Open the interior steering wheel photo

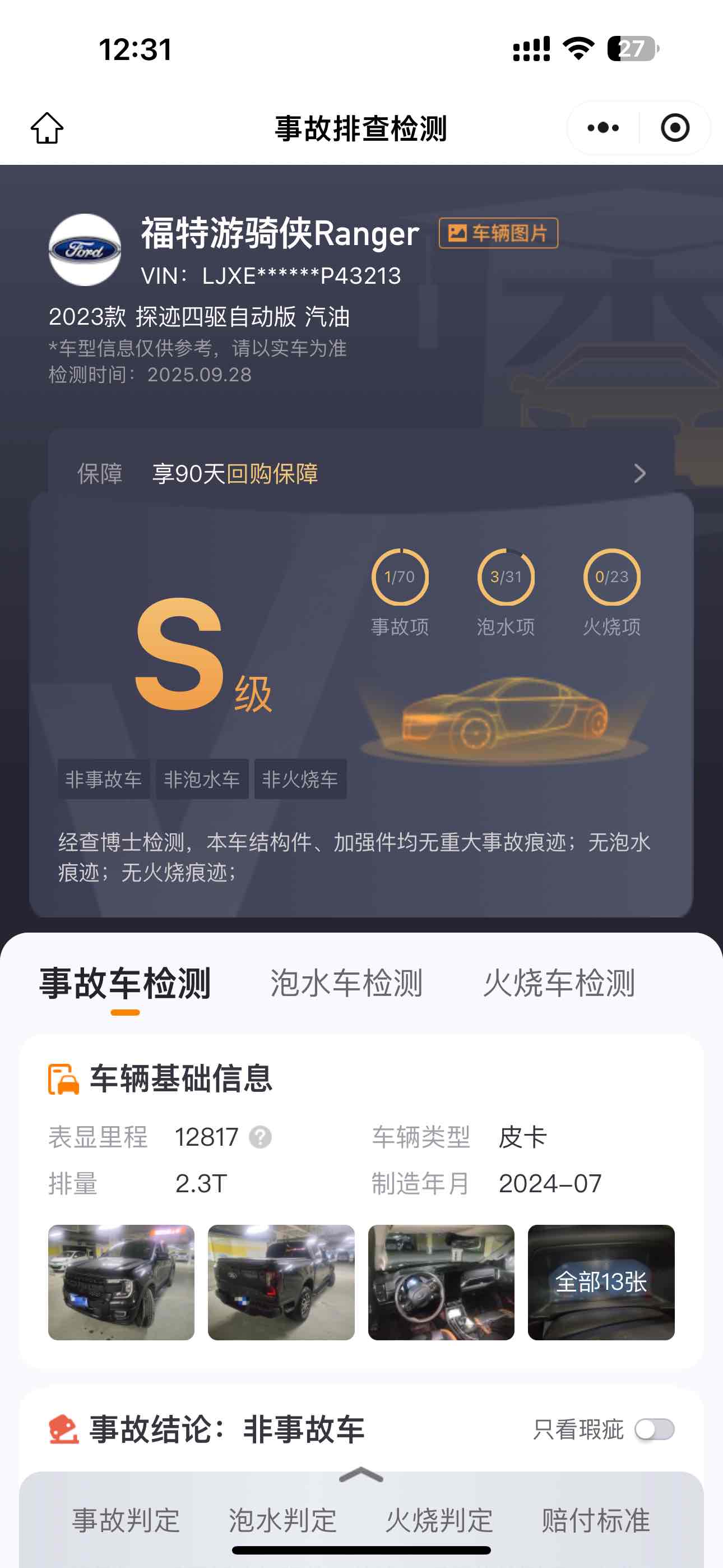pyautogui.click(x=441, y=1282)
